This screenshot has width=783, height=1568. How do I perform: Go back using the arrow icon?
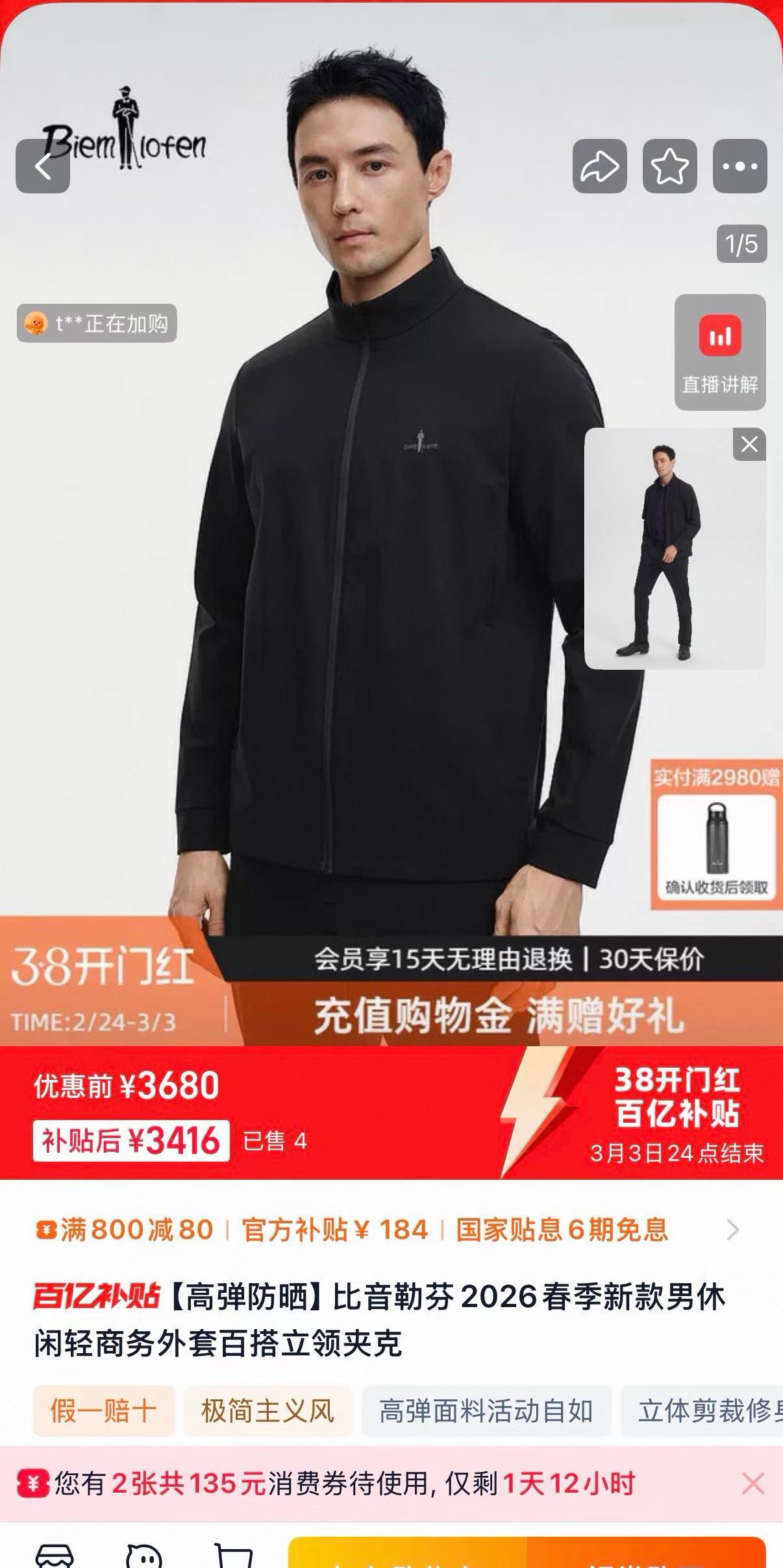point(43,167)
